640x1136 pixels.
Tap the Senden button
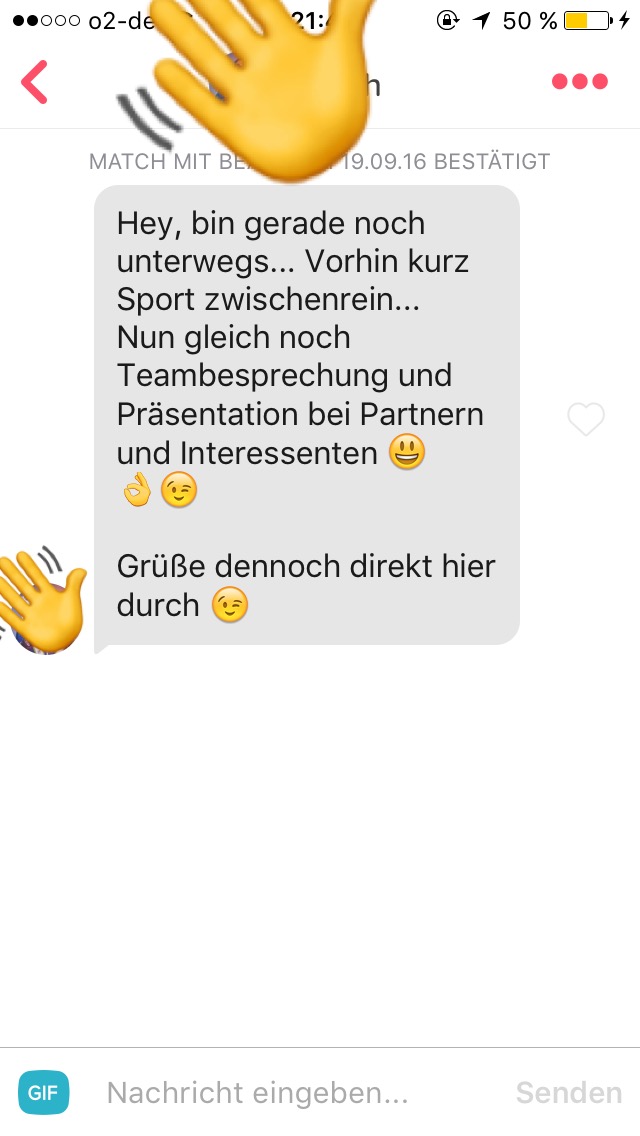tap(568, 1093)
